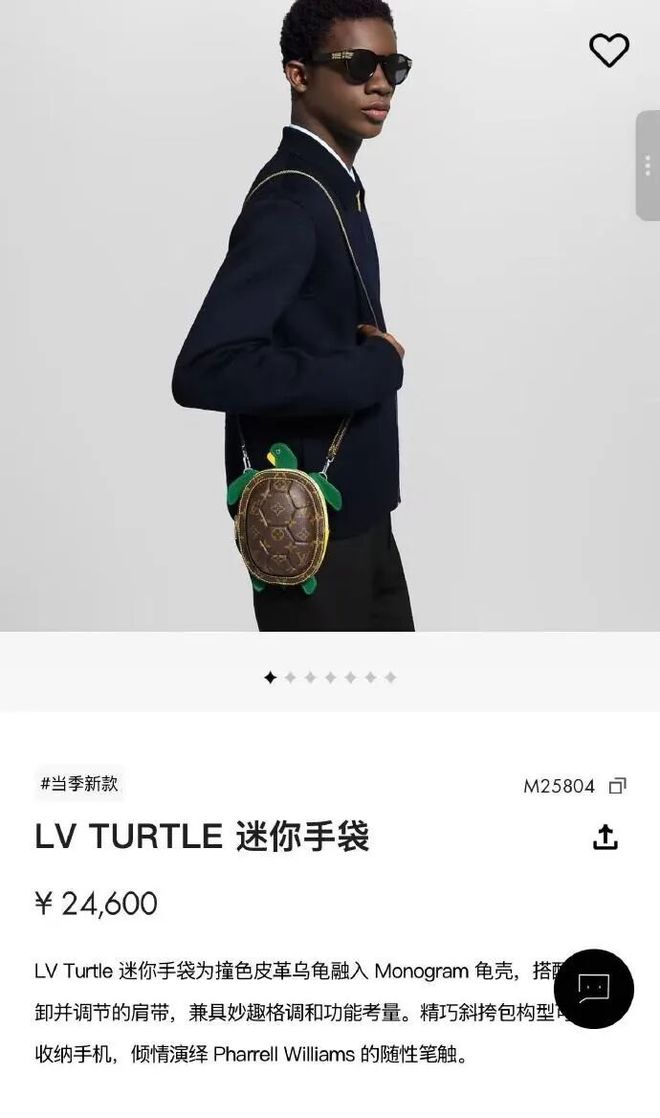Open the customer service chat bubble

(x=593, y=988)
